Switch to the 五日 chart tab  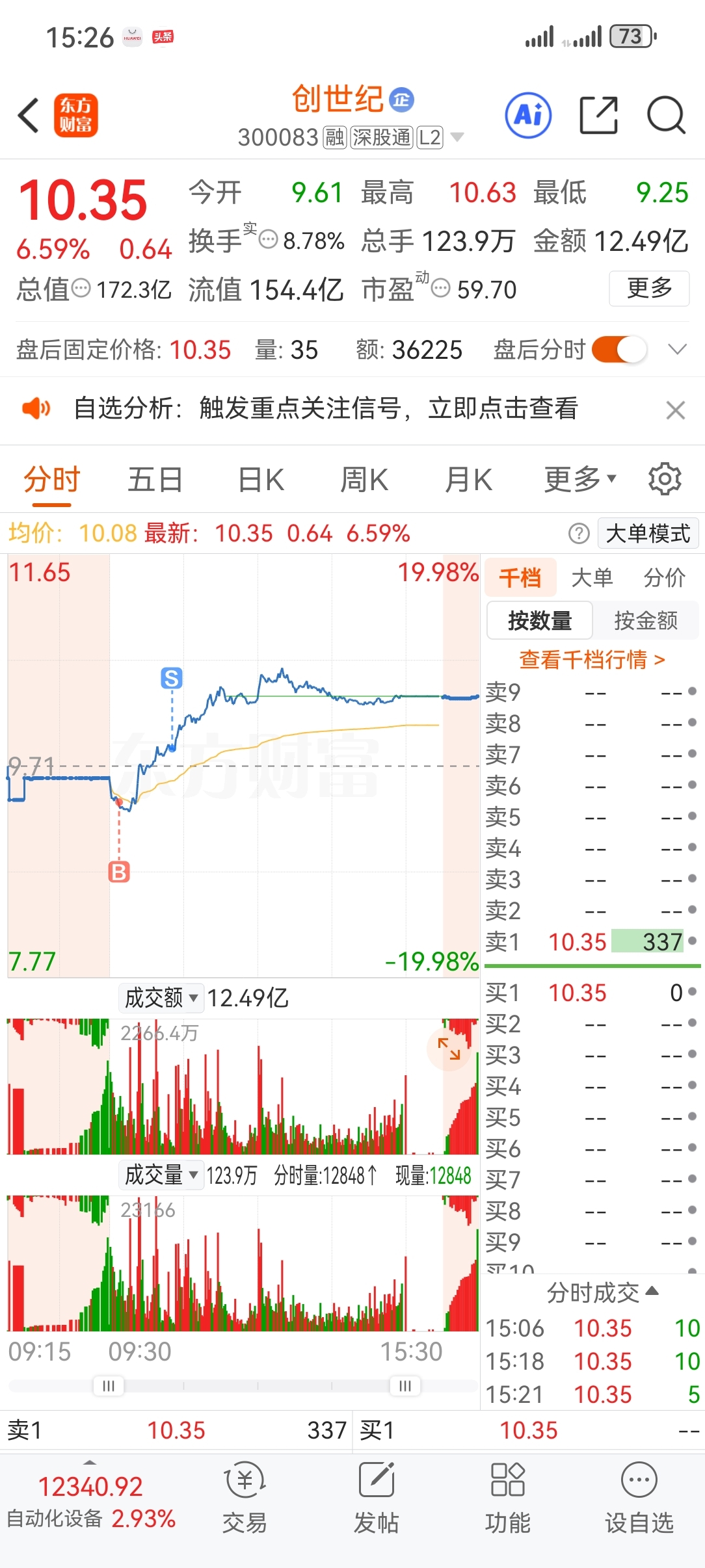pos(155,480)
